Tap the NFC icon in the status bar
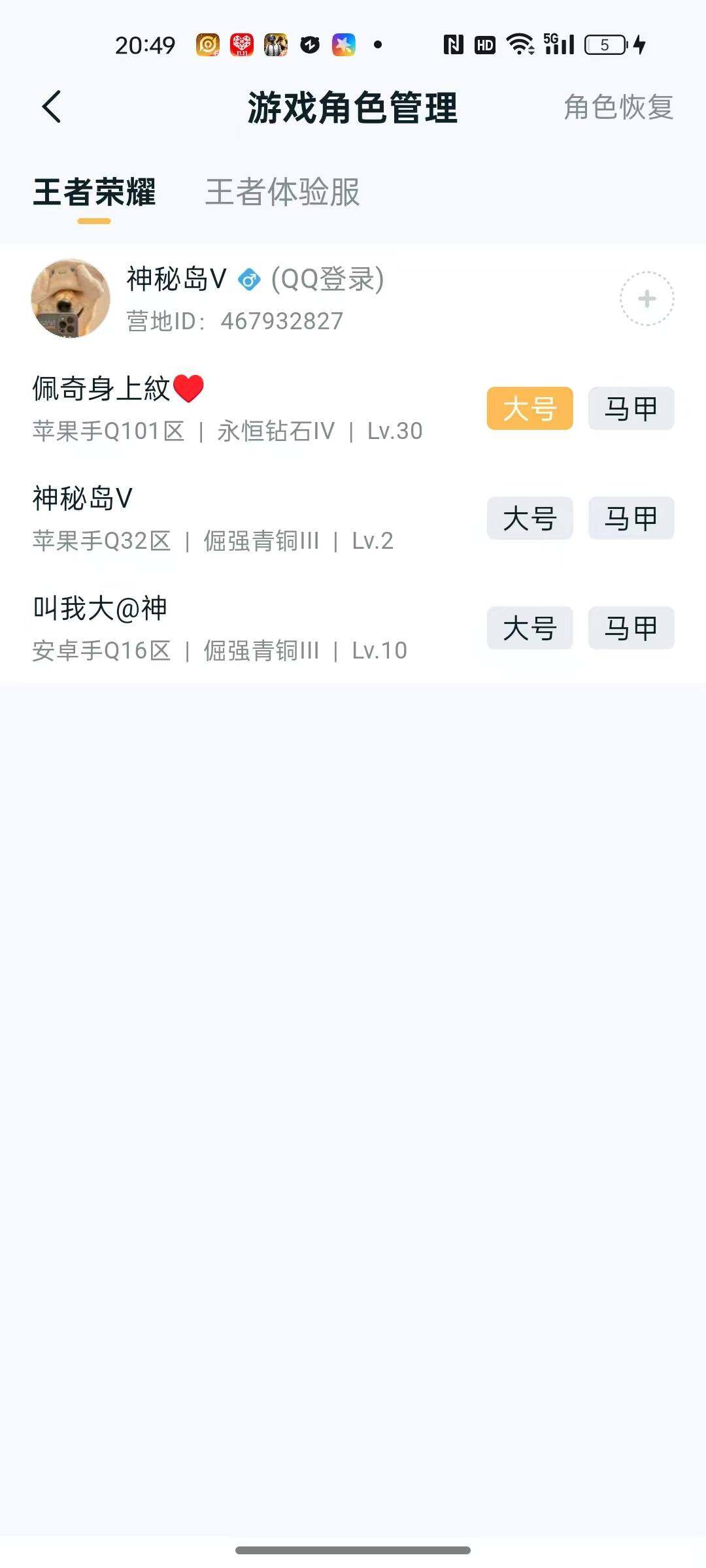 click(x=452, y=44)
